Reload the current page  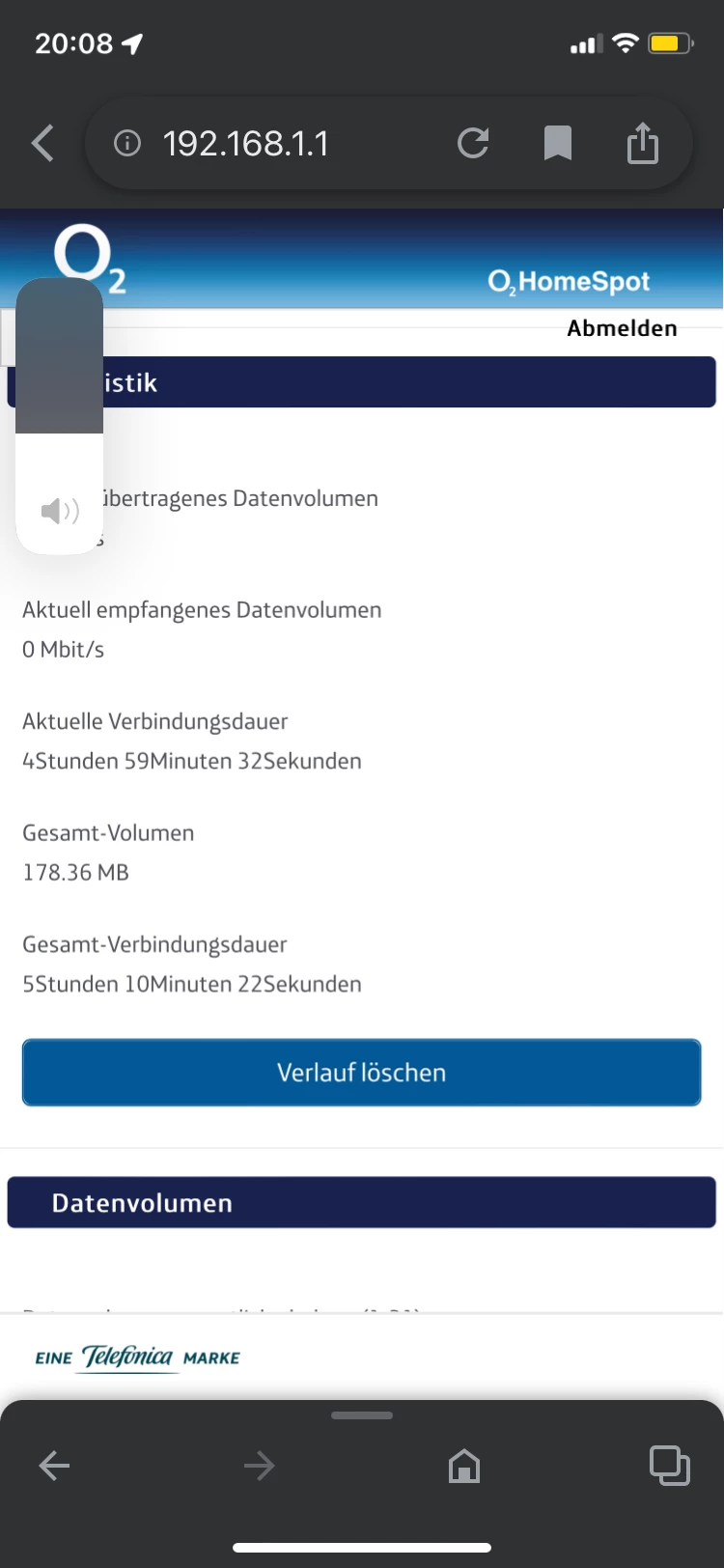click(473, 144)
